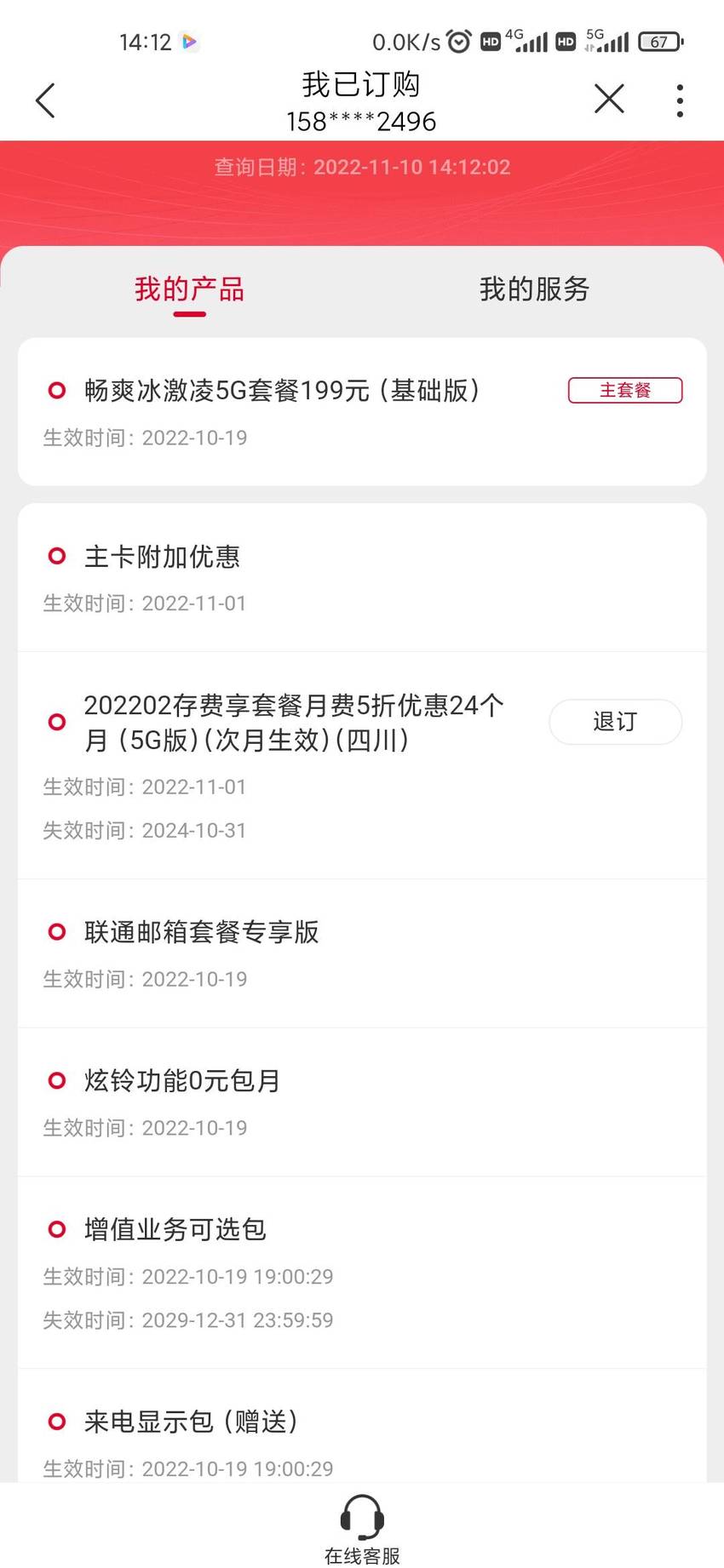Viewport: 724px width, 1568px height.
Task: Go back using the header arrow
Action: pos(45,100)
